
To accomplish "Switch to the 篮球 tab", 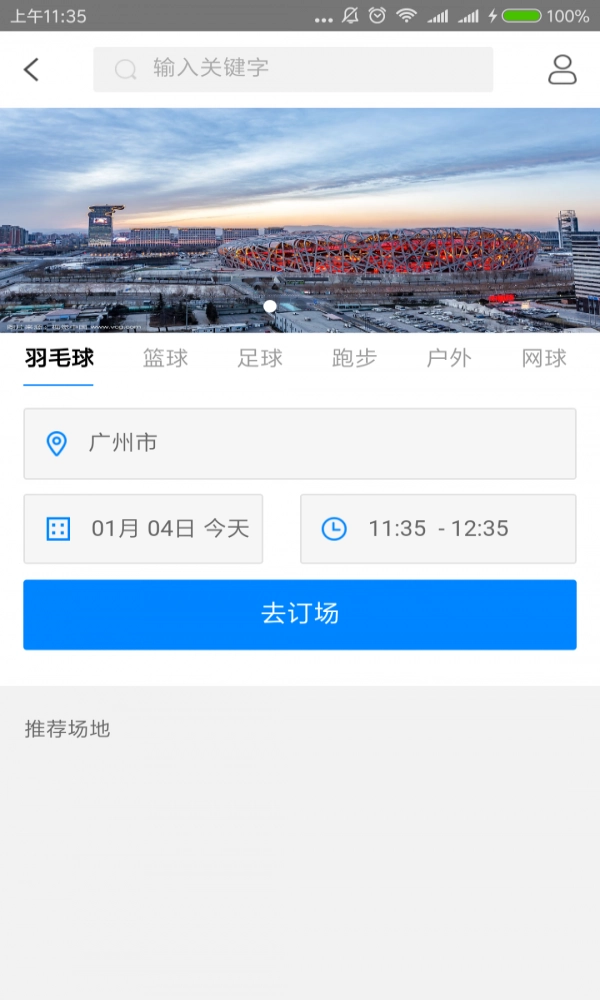I will point(165,358).
